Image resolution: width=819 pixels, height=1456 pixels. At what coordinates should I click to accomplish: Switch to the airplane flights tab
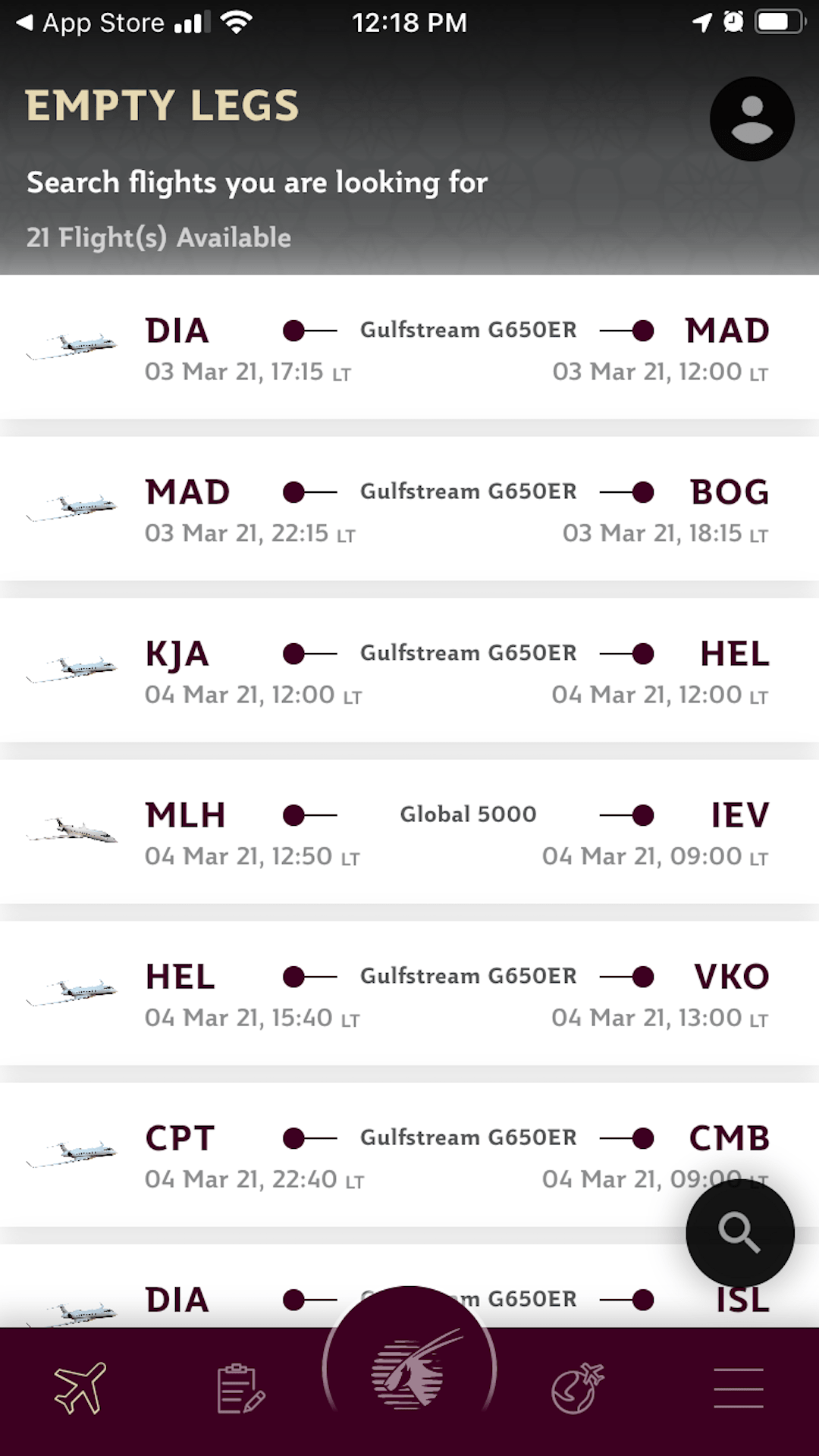click(80, 1389)
